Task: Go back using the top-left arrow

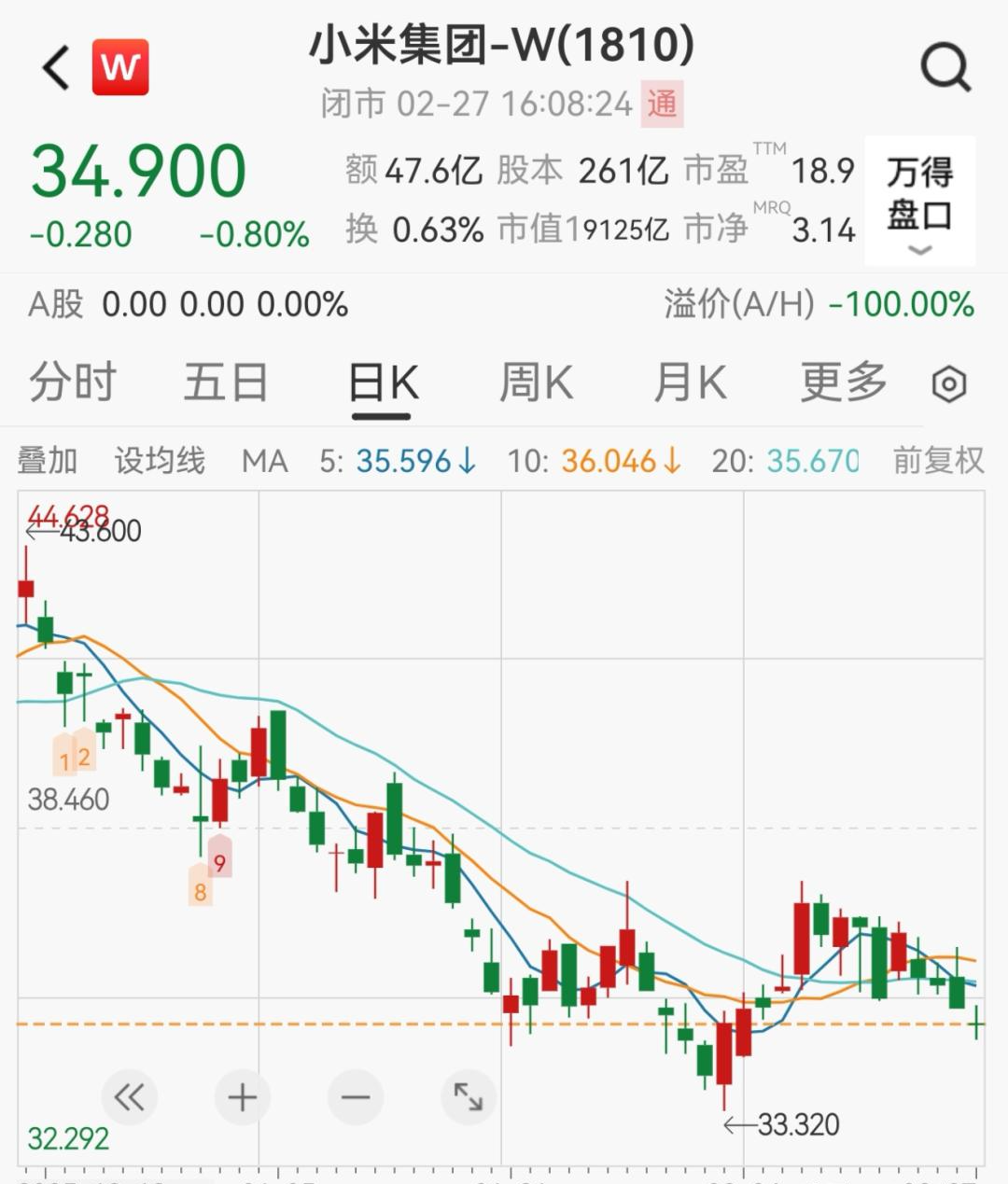Action: pyautogui.click(x=56, y=68)
